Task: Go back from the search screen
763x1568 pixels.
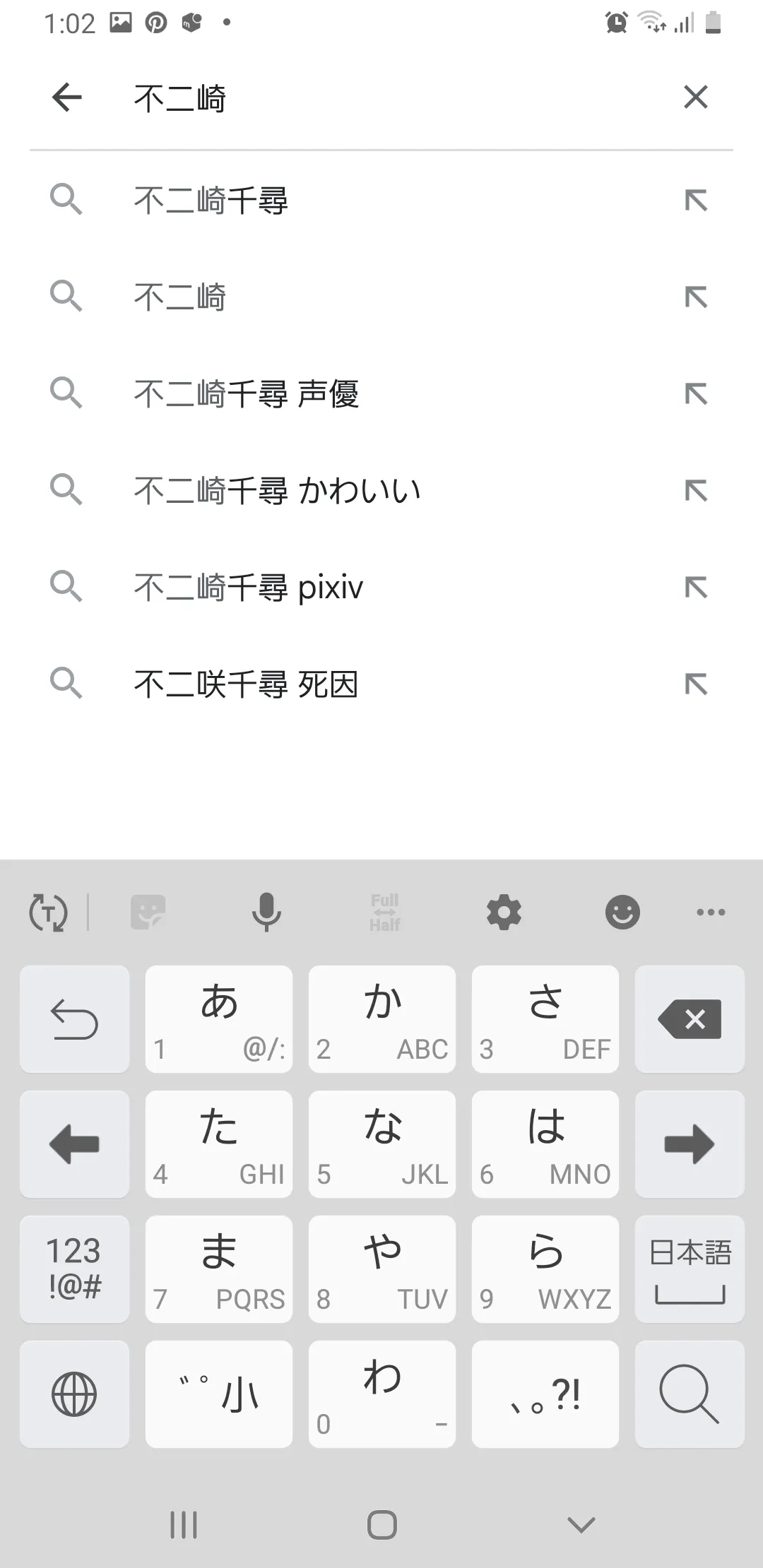Action: (x=67, y=97)
